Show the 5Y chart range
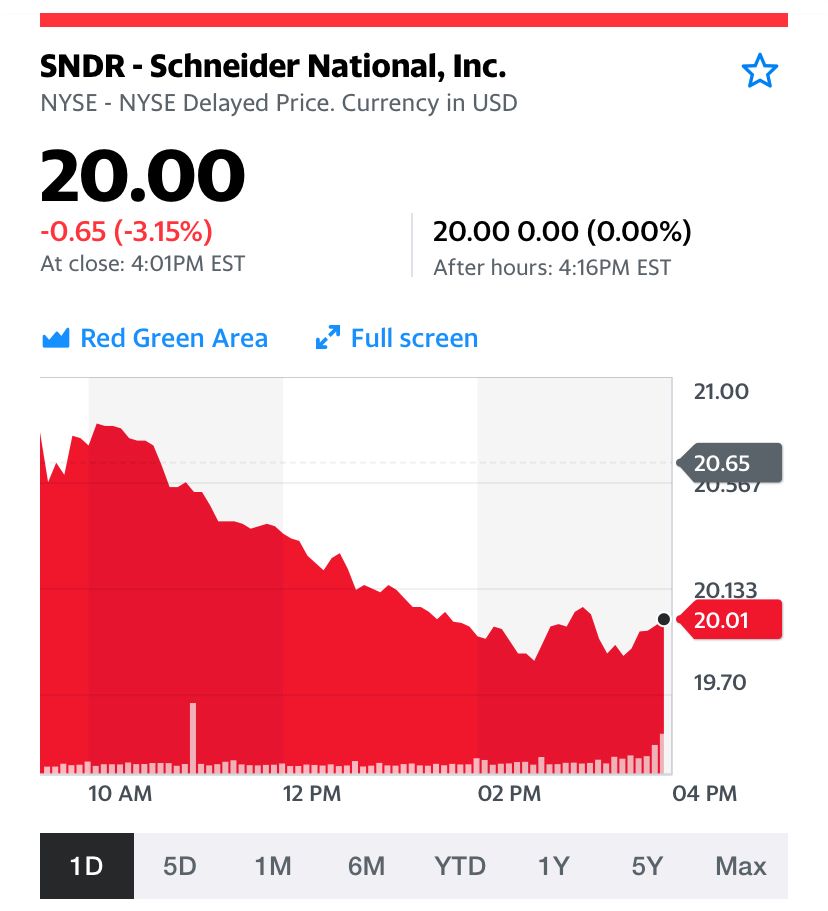 coord(647,866)
